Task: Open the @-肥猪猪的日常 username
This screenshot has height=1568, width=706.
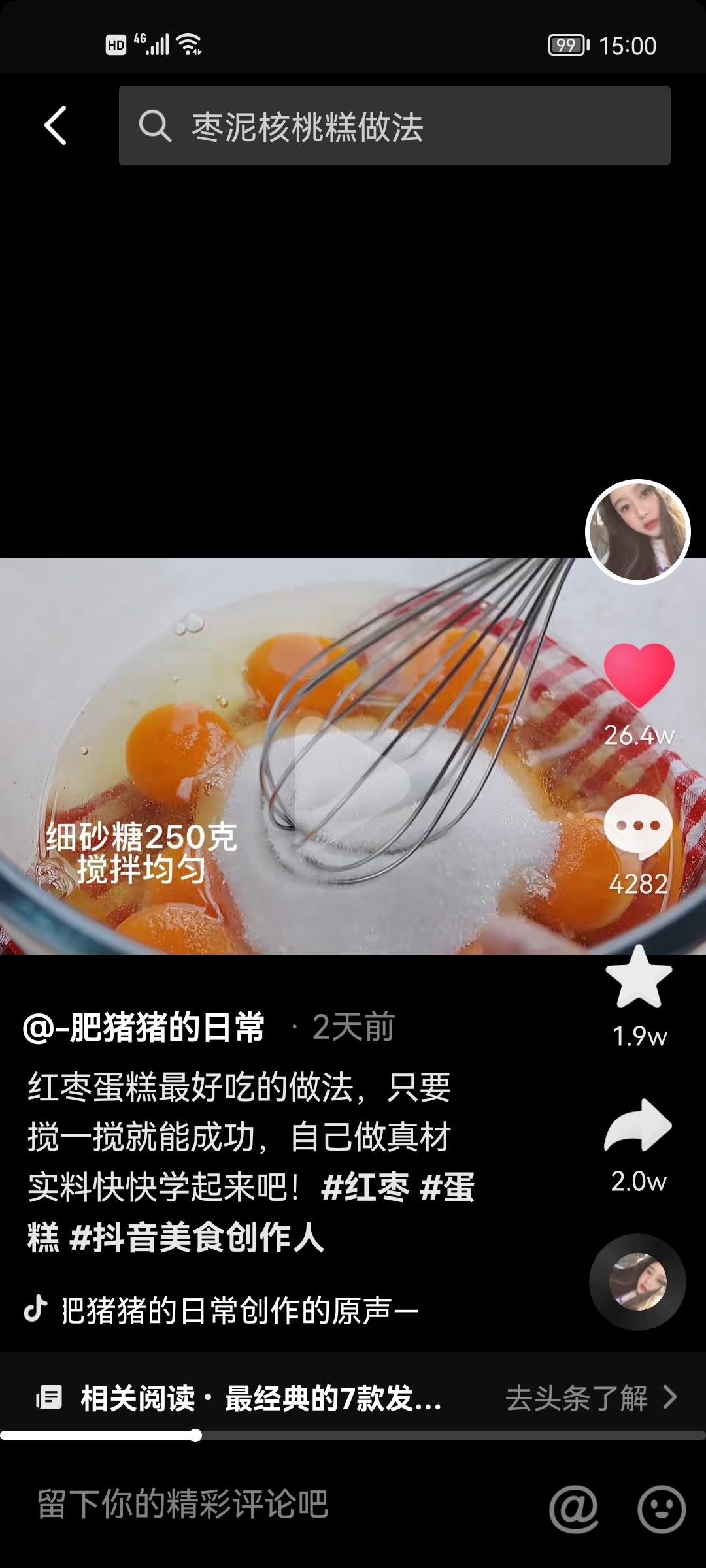Action: coord(144,1027)
